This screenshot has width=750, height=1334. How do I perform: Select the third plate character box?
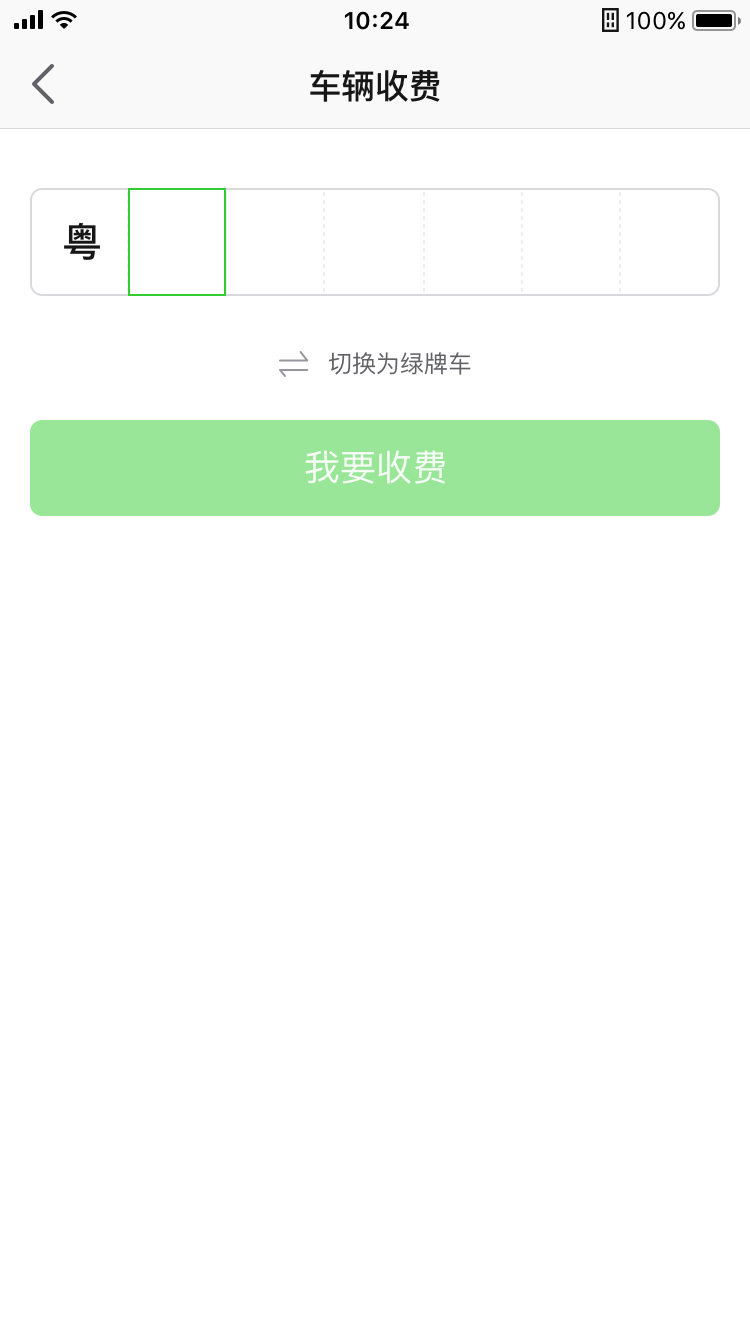[275, 242]
